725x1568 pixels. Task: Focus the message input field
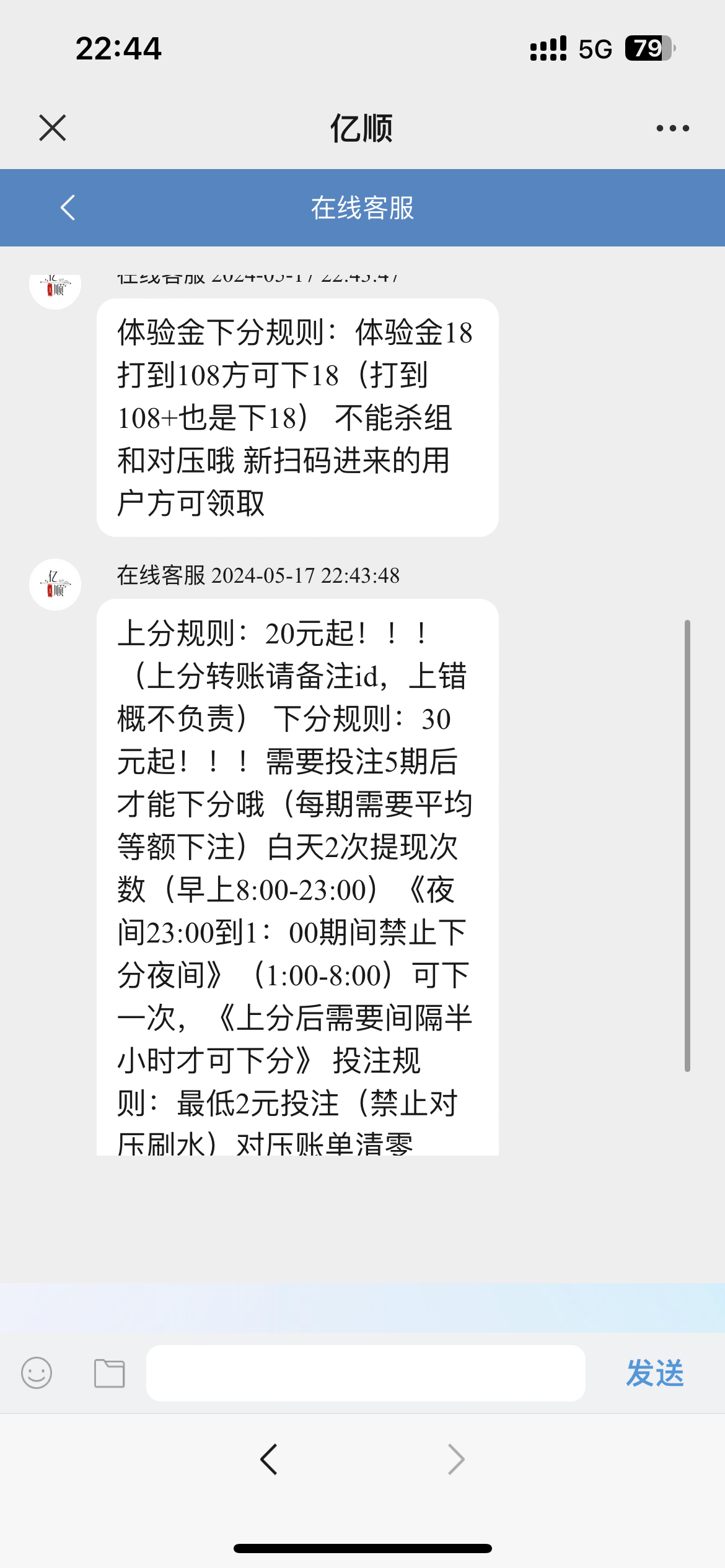(x=366, y=1373)
